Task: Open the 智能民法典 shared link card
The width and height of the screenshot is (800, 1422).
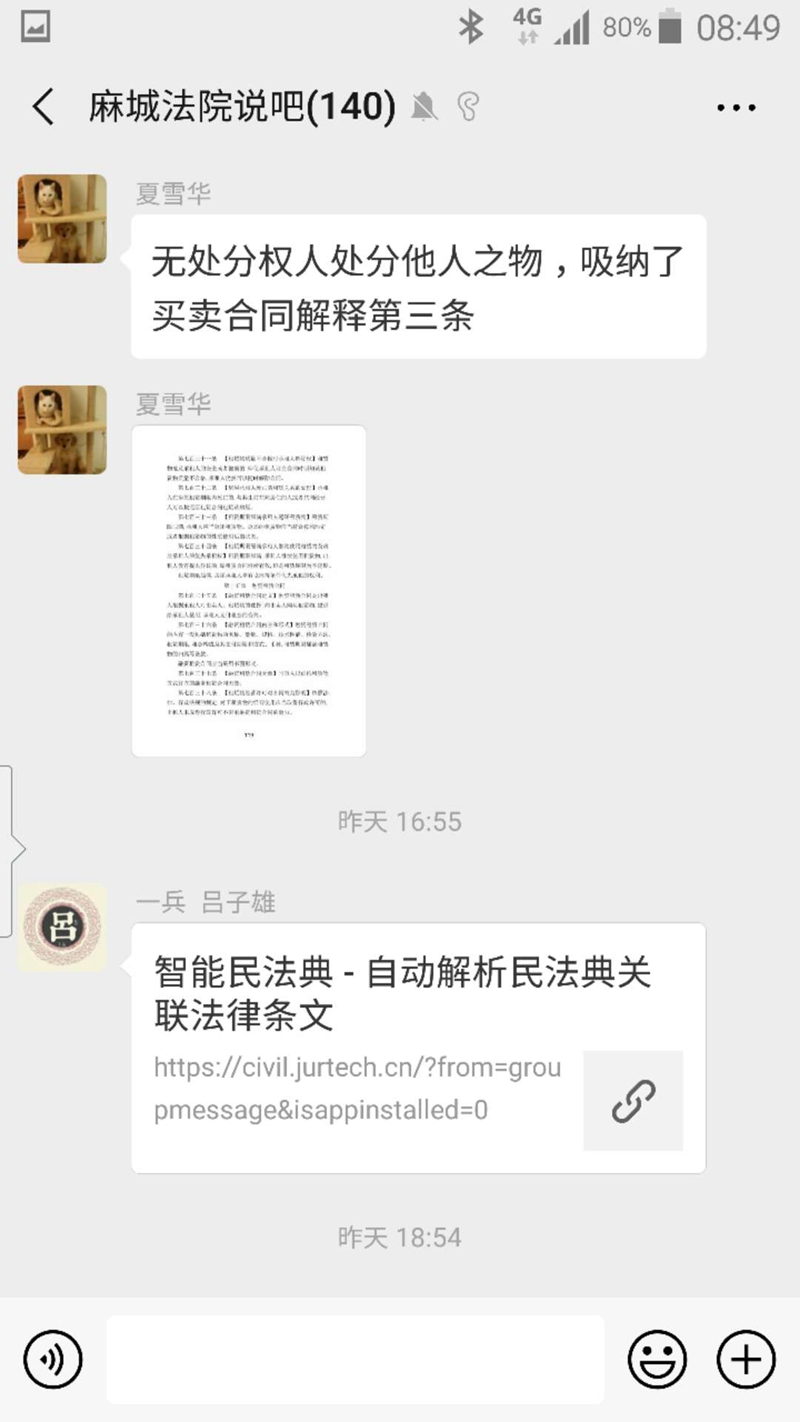Action: point(418,1046)
